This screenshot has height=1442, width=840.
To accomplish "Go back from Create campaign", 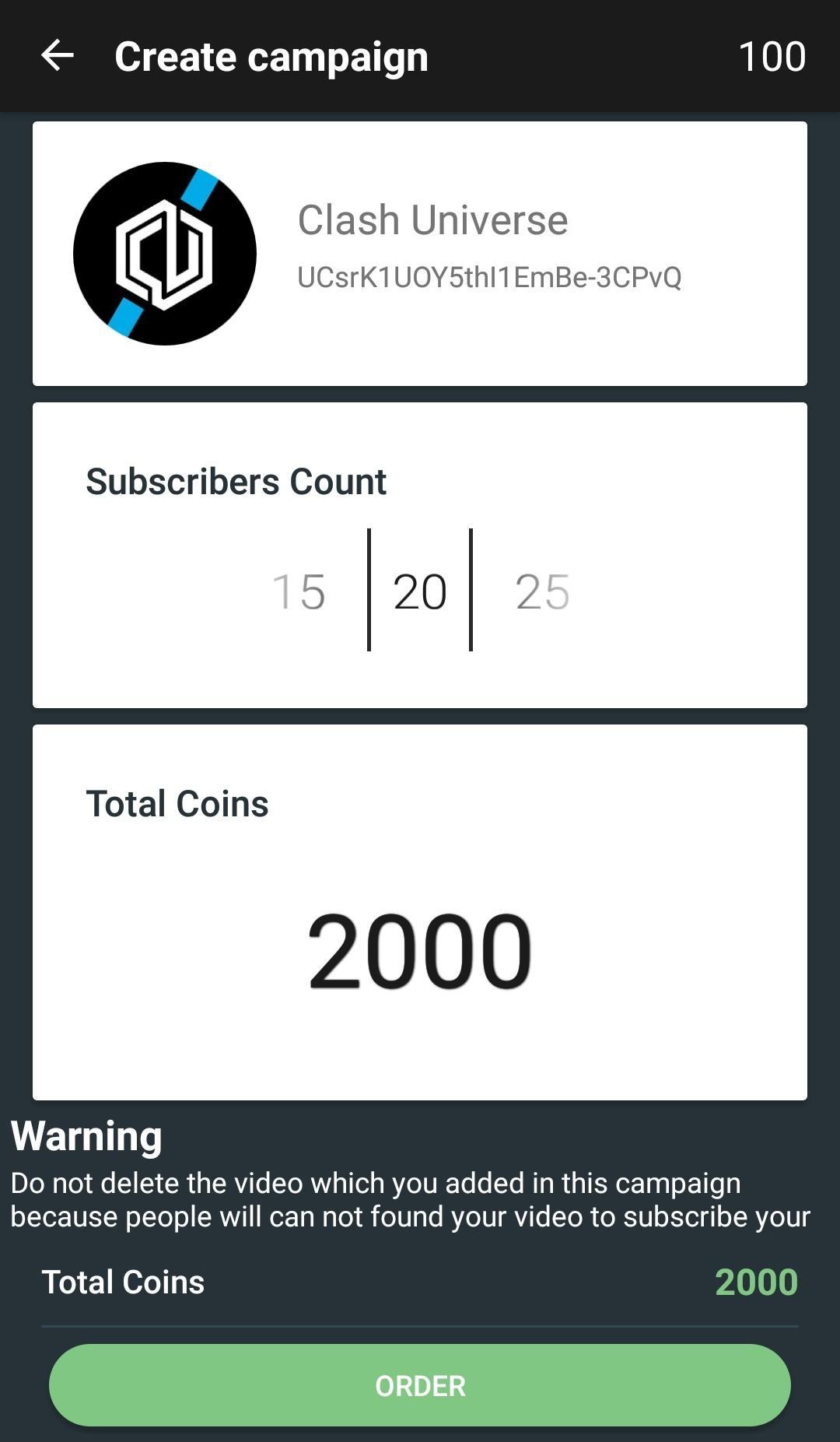I will (57, 56).
